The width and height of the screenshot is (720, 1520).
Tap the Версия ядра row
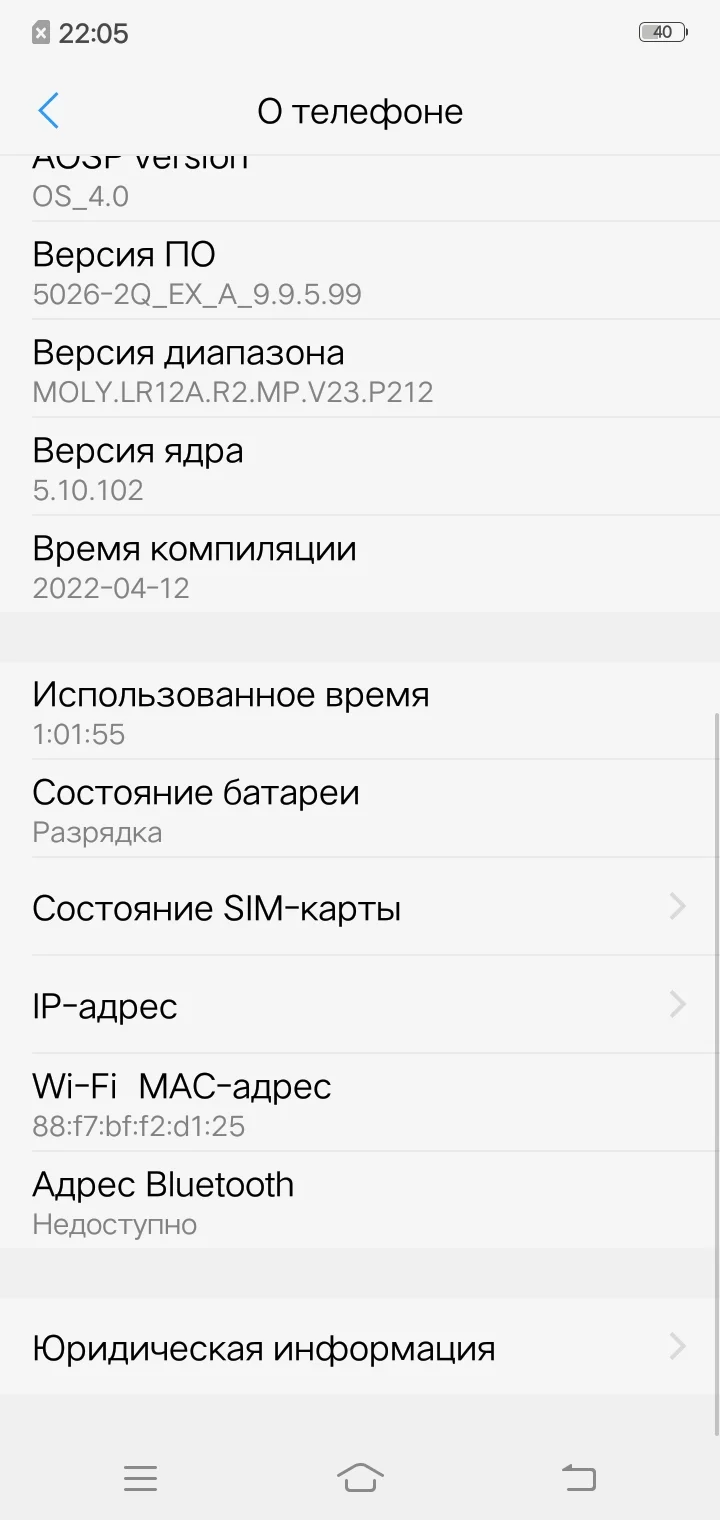click(x=360, y=468)
